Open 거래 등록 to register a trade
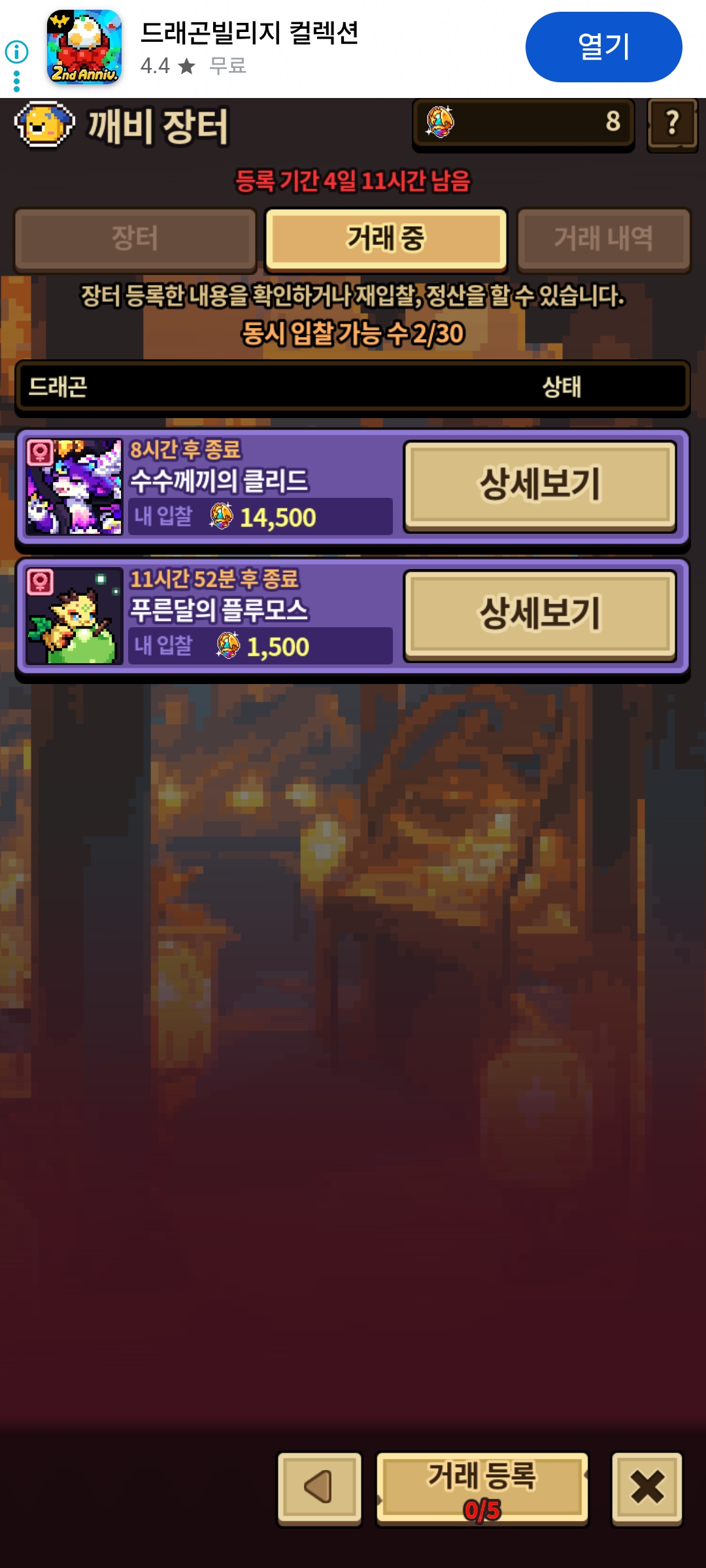This screenshot has height=1568, width=706. click(x=482, y=1488)
